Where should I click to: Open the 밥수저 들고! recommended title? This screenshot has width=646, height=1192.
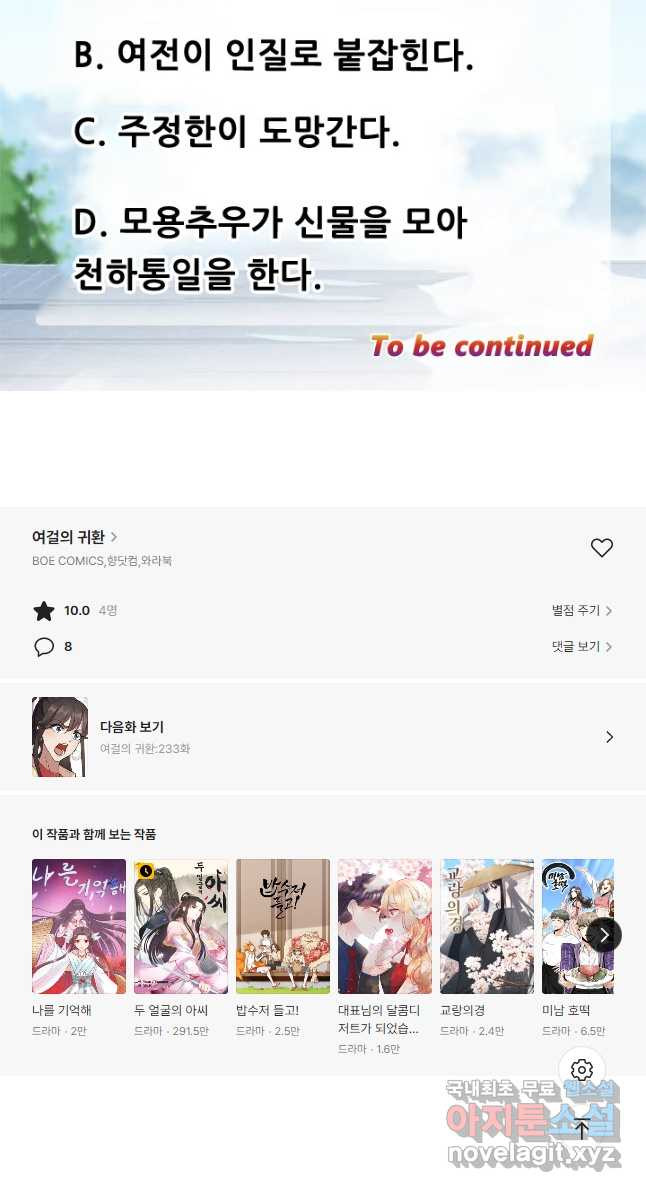point(283,926)
